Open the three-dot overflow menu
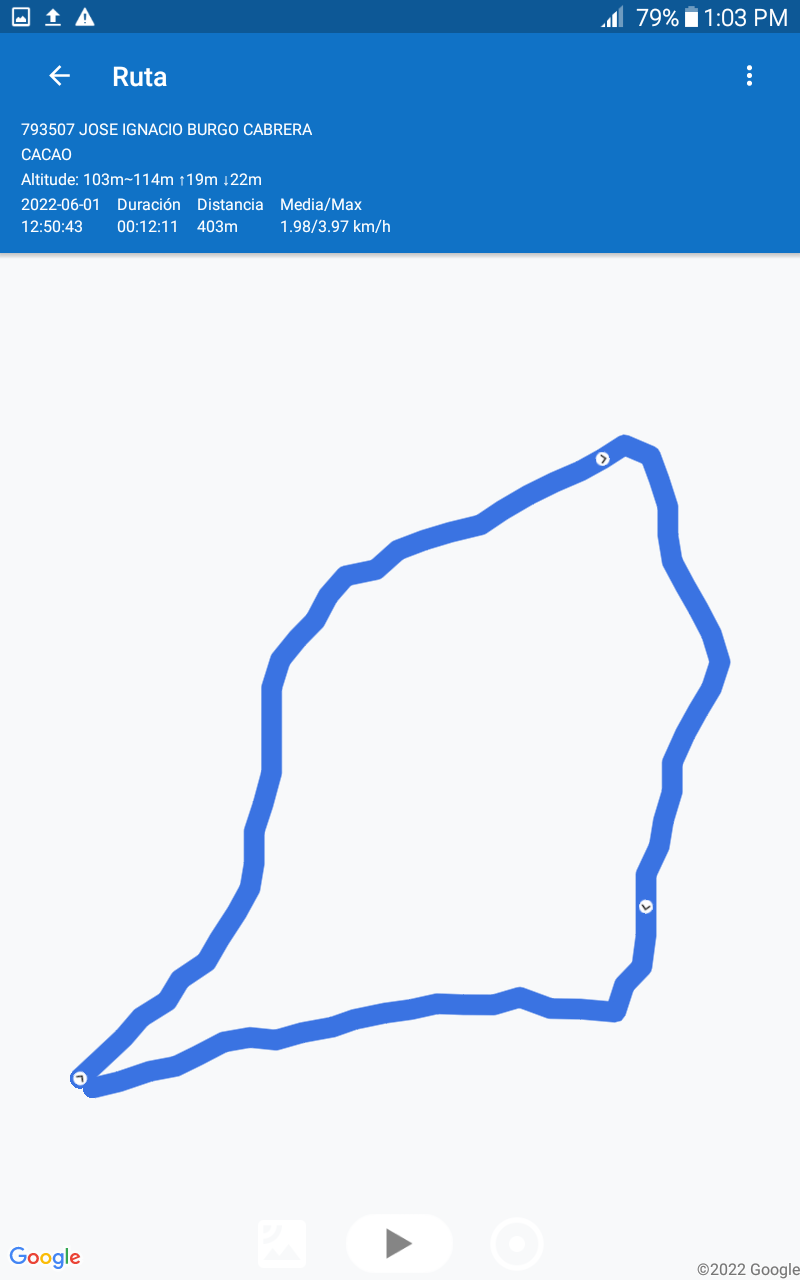Viewport: 800px width, 1280px height. (749, 76)
